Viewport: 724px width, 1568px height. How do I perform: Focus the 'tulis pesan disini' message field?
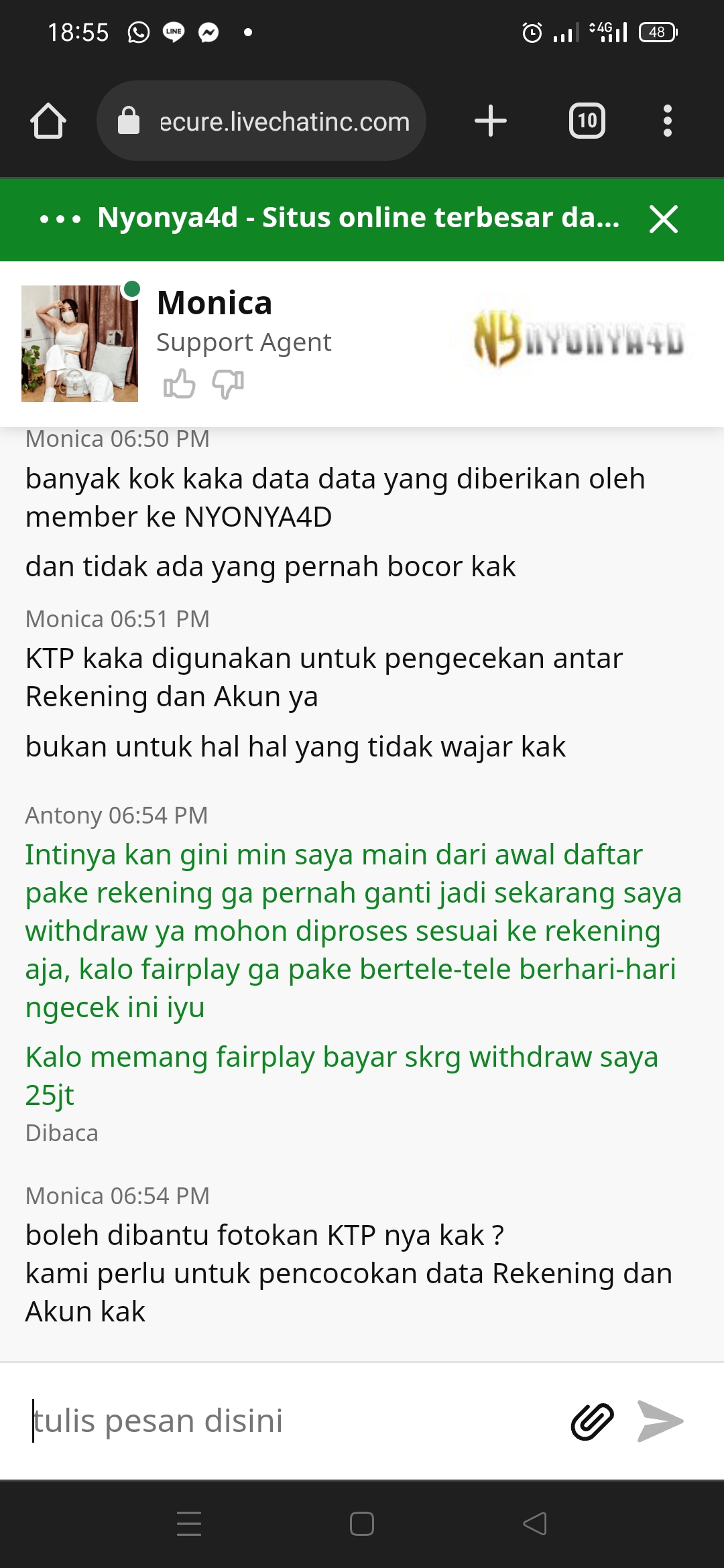click(x=288, y=1421)
